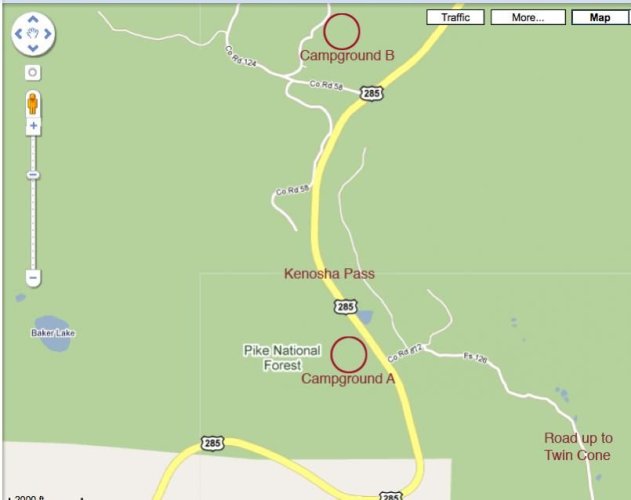This screenshot has width=631, height=500.
Task: Select the Map view button
Action: [x=599, y=17]
